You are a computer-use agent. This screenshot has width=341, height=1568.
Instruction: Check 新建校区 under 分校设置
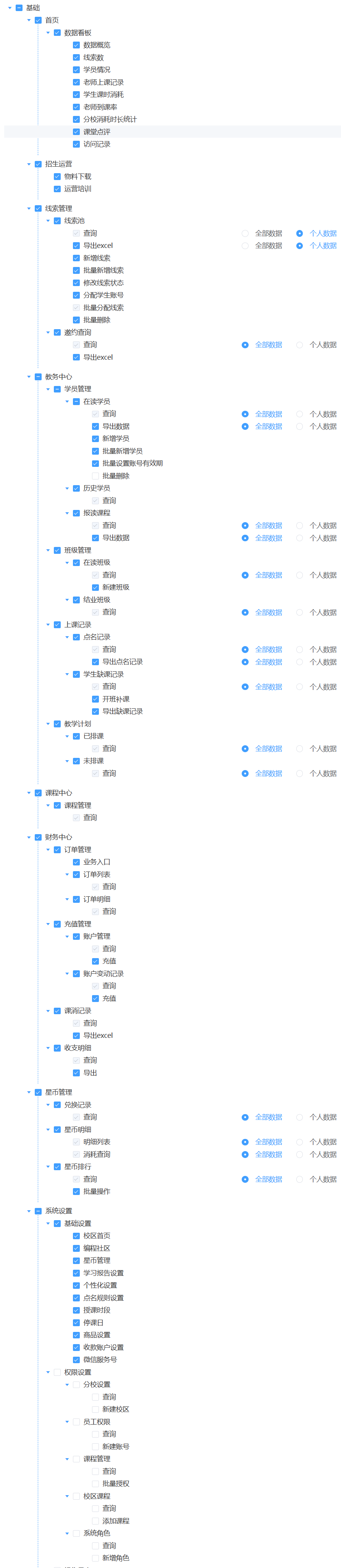(95, 1409)
